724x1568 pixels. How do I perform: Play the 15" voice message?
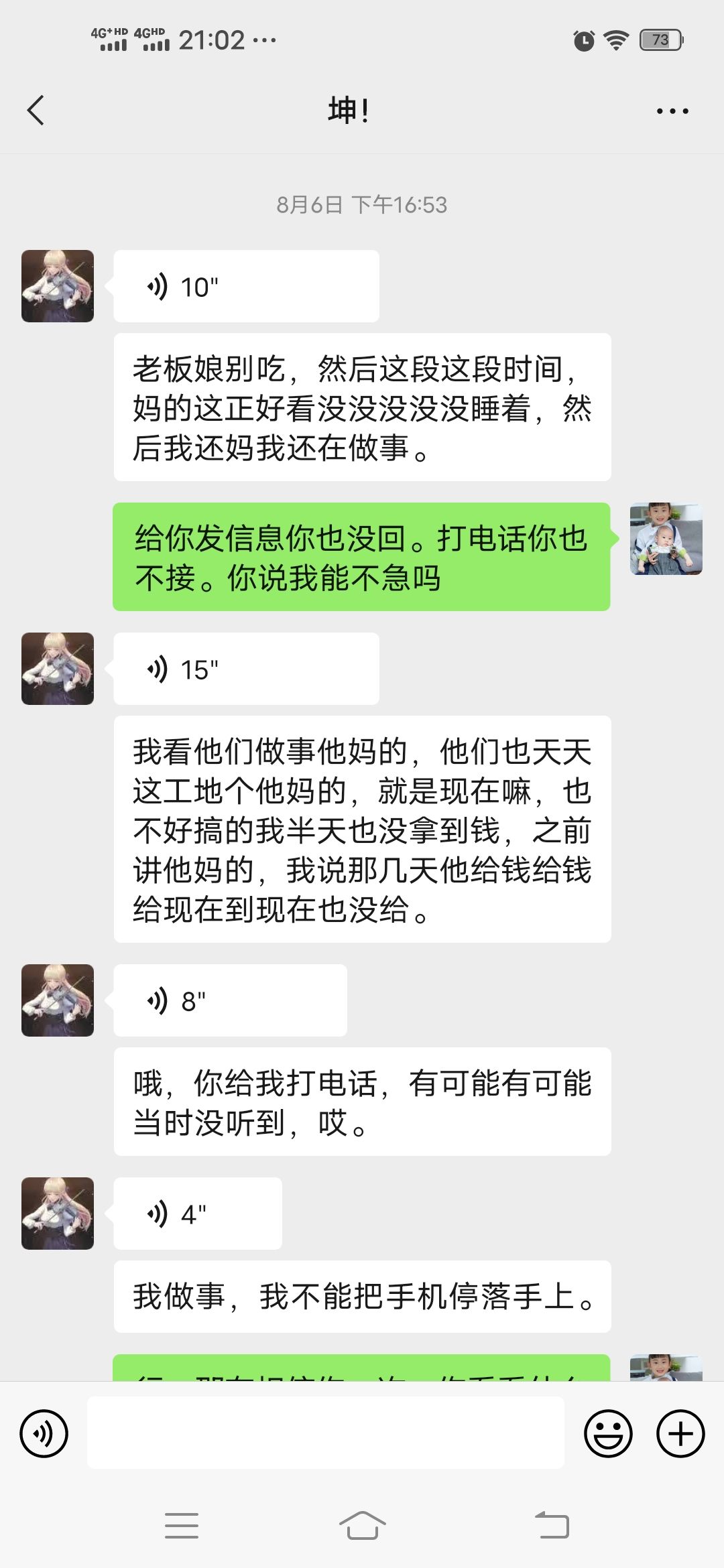pos(246,669)
